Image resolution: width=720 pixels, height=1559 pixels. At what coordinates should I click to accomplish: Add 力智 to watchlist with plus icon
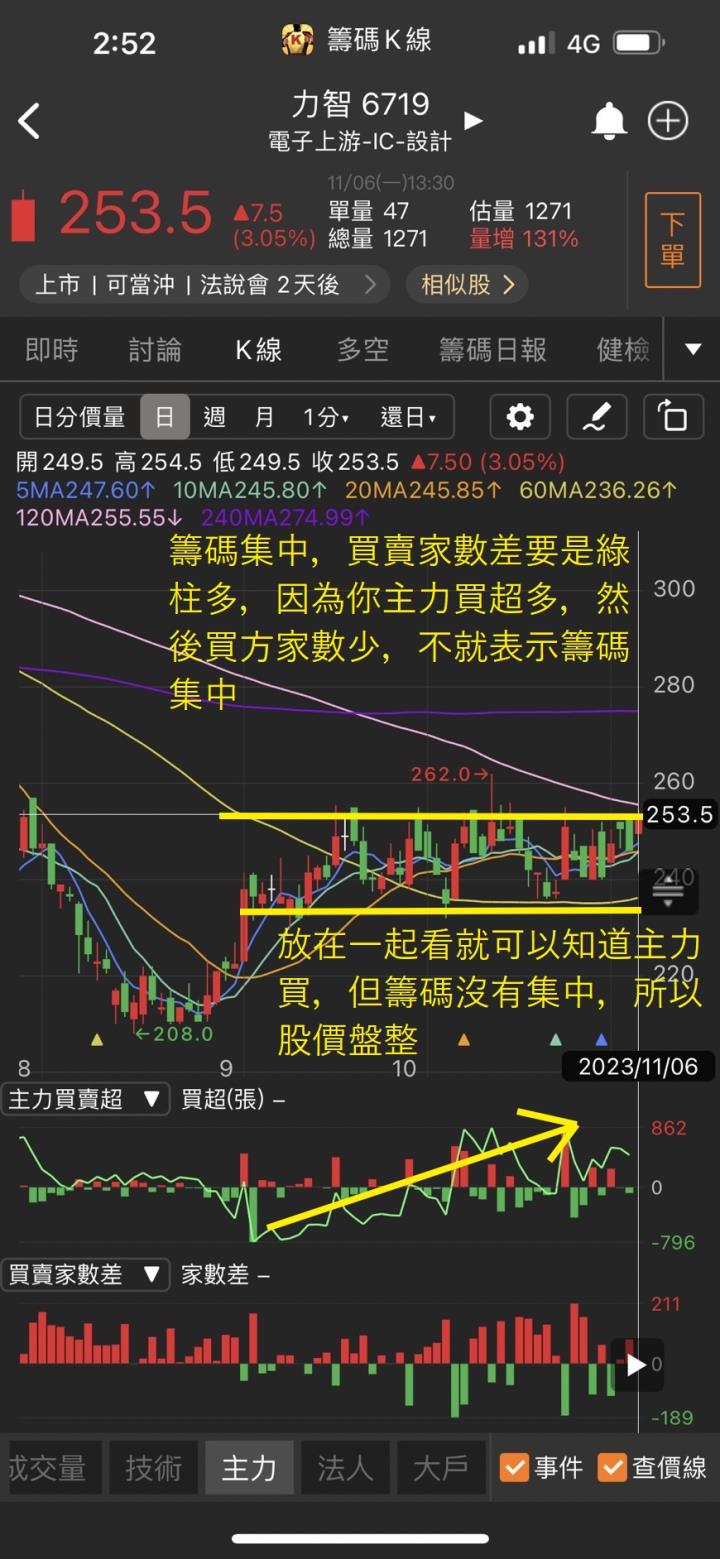point(668,121)
